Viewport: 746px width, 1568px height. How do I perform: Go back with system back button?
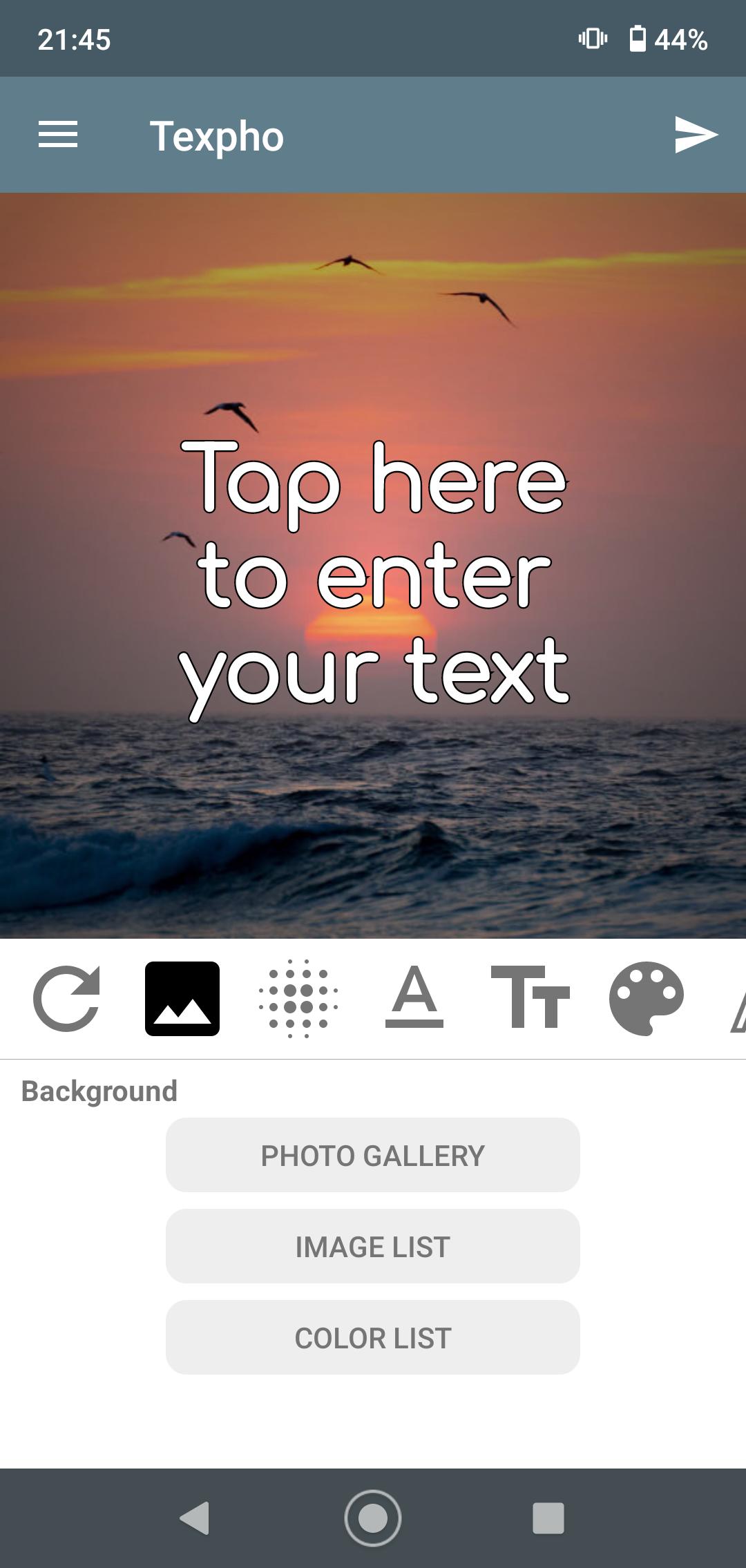pos(195,1518)
